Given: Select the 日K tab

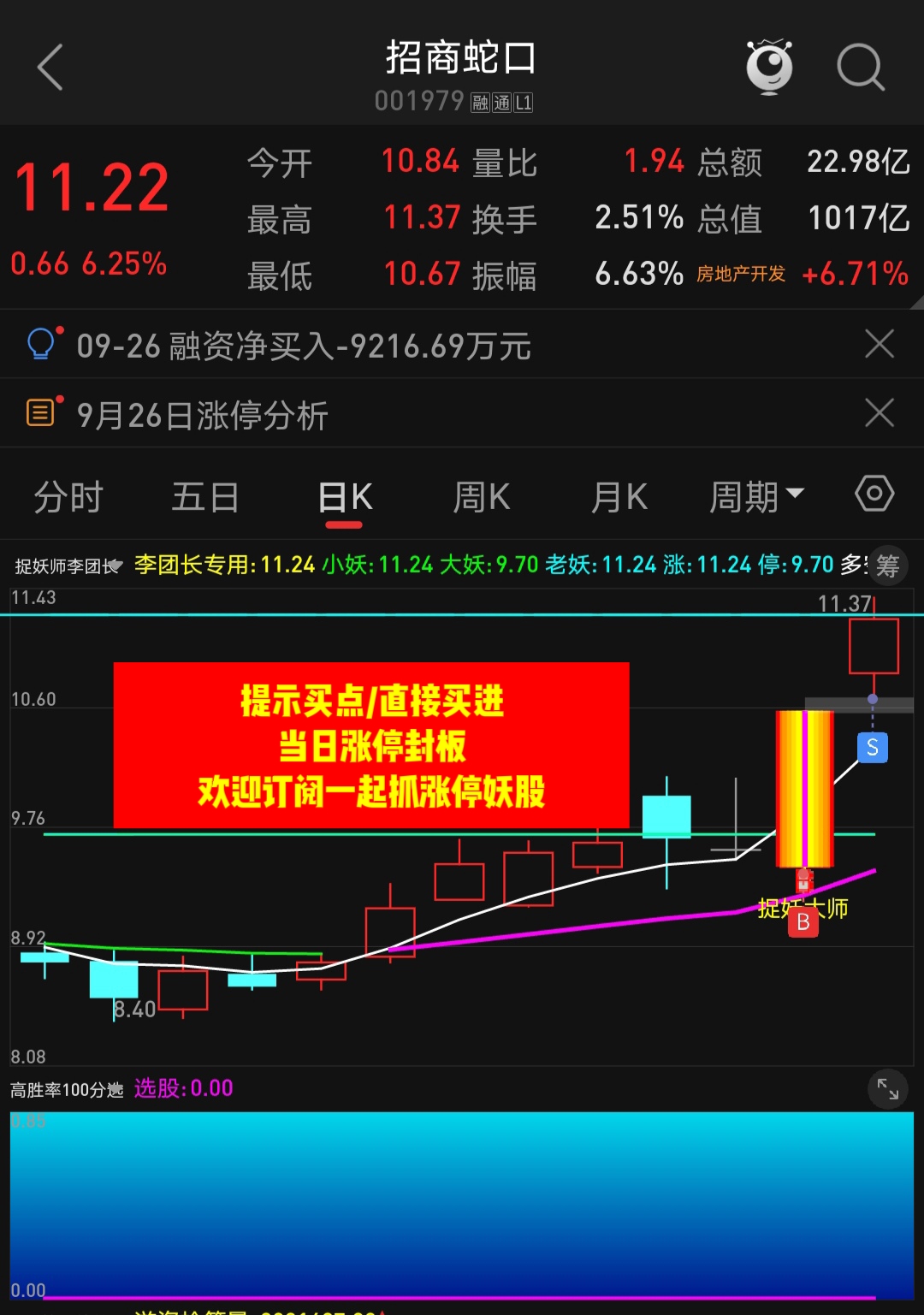Looking at the screenshot, I should click(345, 497).
